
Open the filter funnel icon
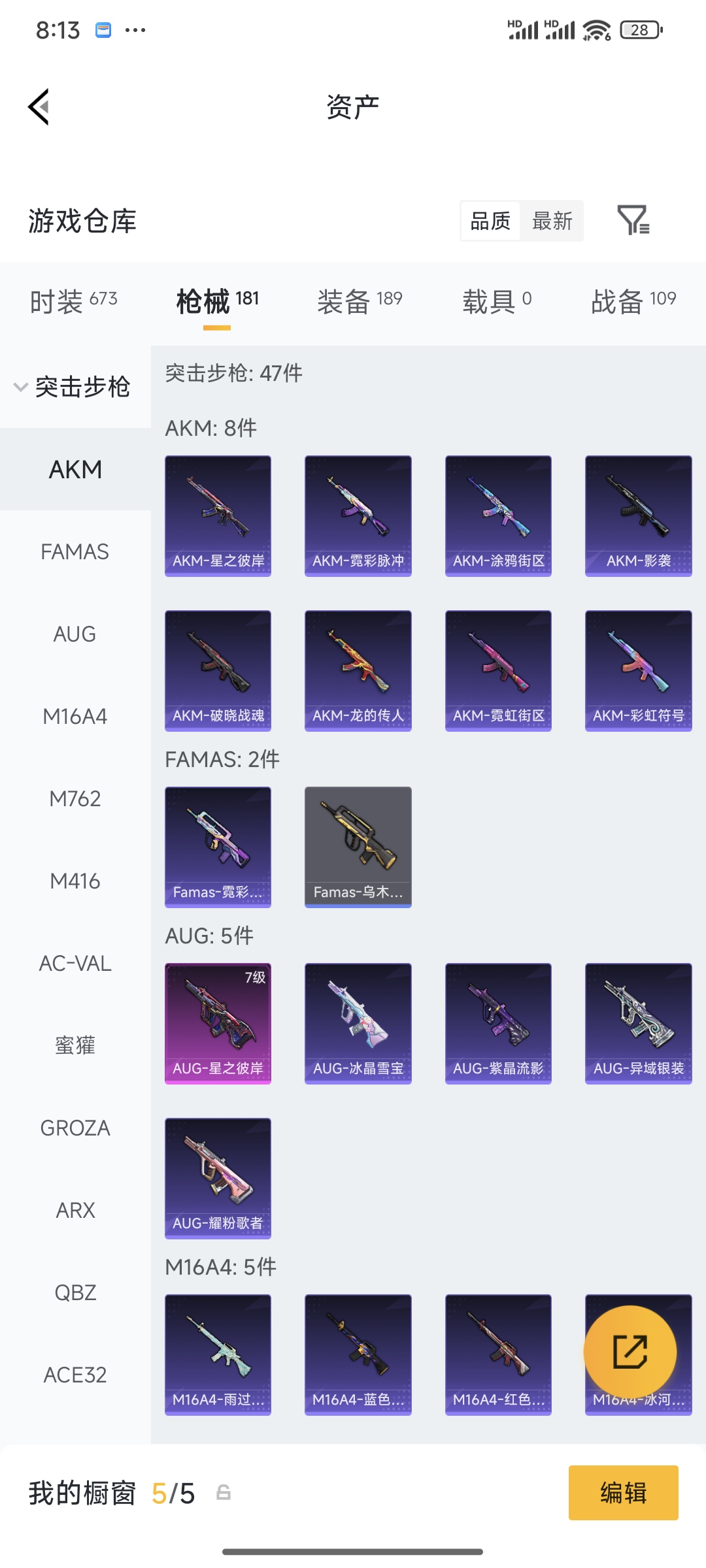click(633, 220)
